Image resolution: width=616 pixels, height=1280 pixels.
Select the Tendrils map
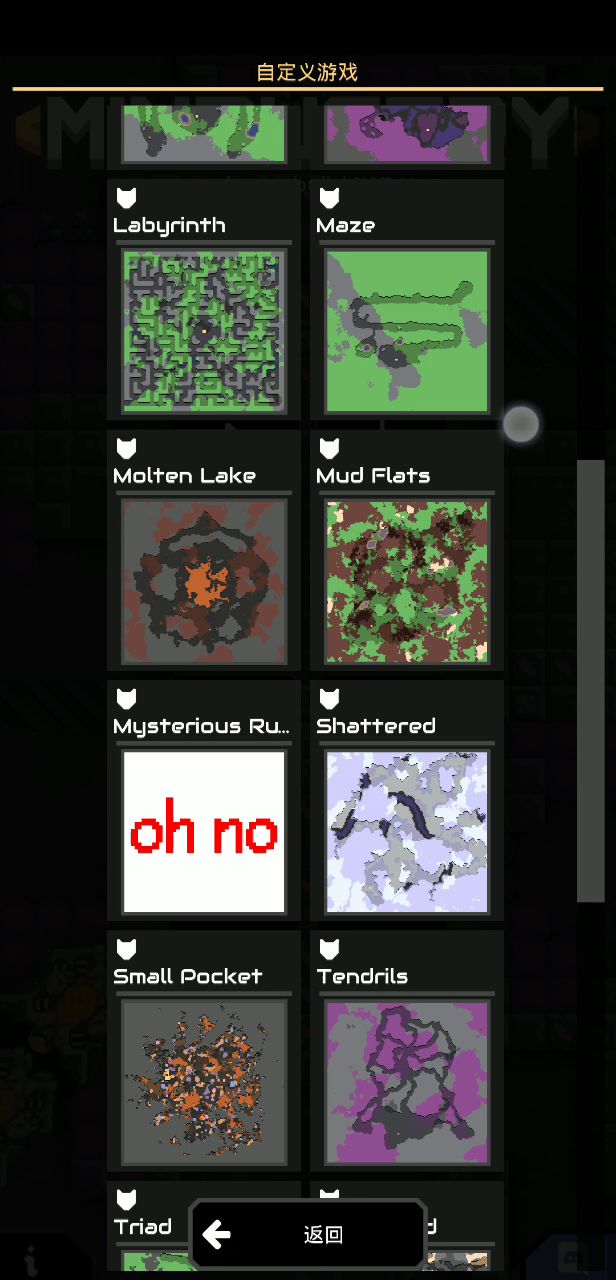(407, 1081)
